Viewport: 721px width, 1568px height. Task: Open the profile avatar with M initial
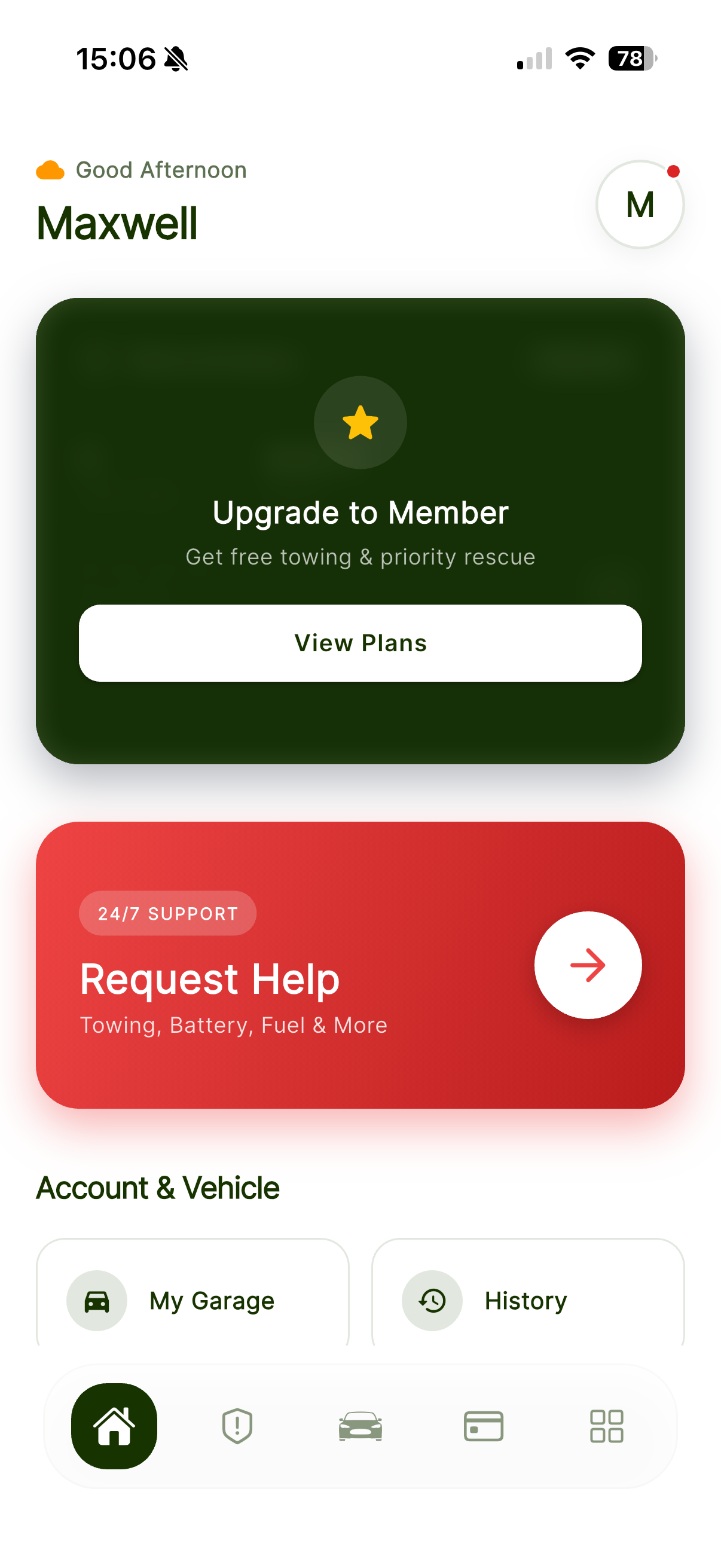pyautogui.click(x=640, y=205)
